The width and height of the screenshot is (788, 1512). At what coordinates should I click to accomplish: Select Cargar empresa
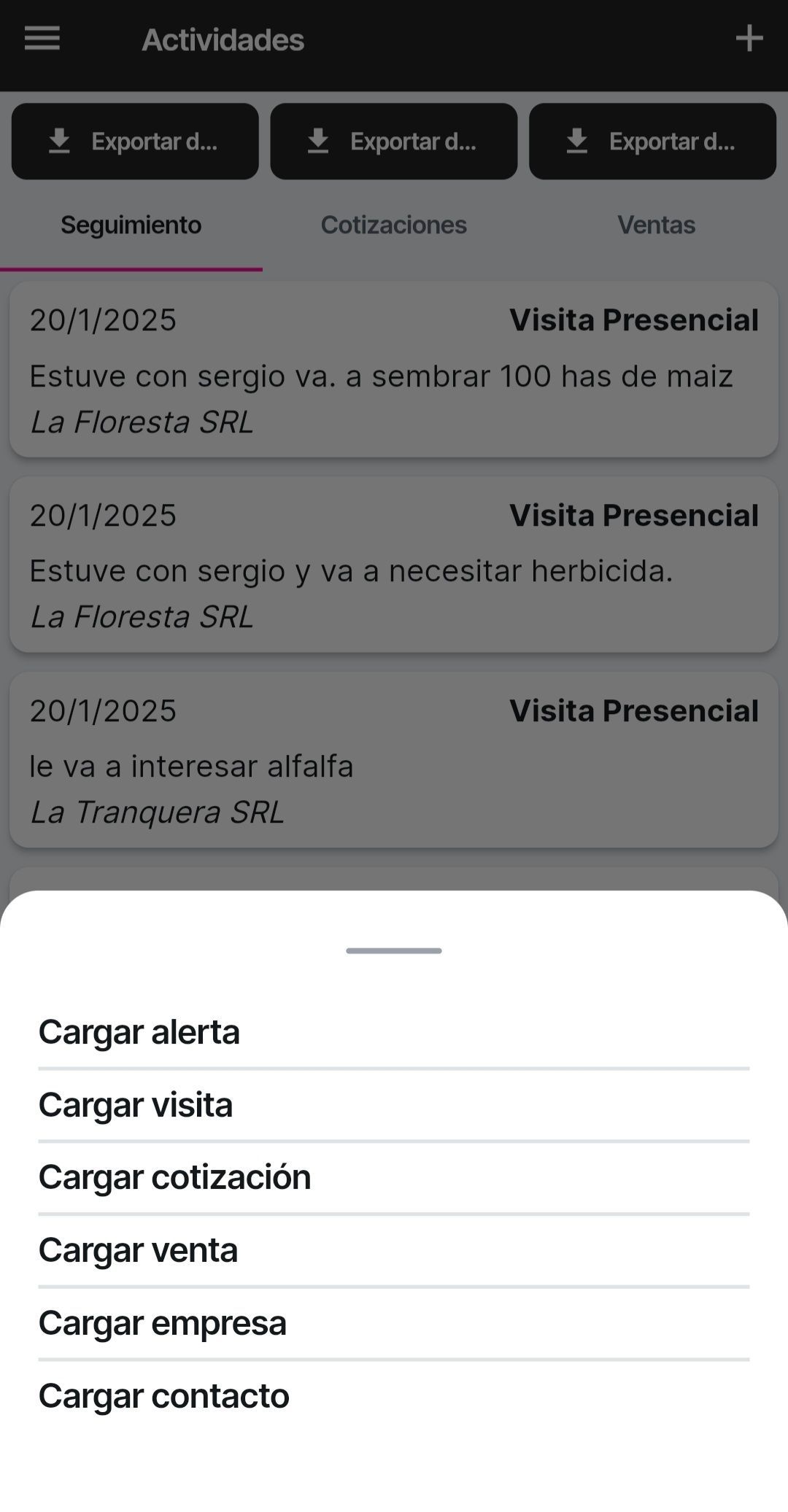coord(393,1323)
